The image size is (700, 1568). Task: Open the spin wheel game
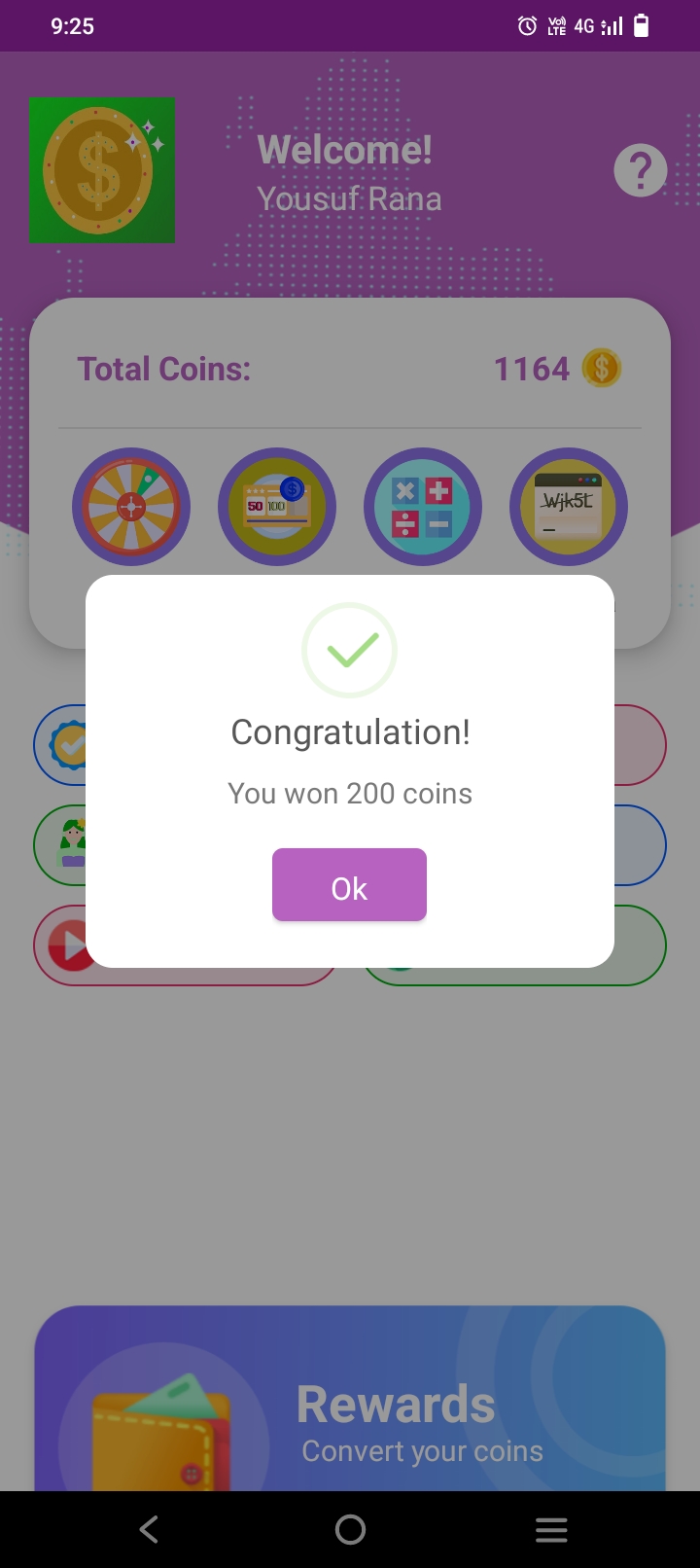tap(131, 507)
